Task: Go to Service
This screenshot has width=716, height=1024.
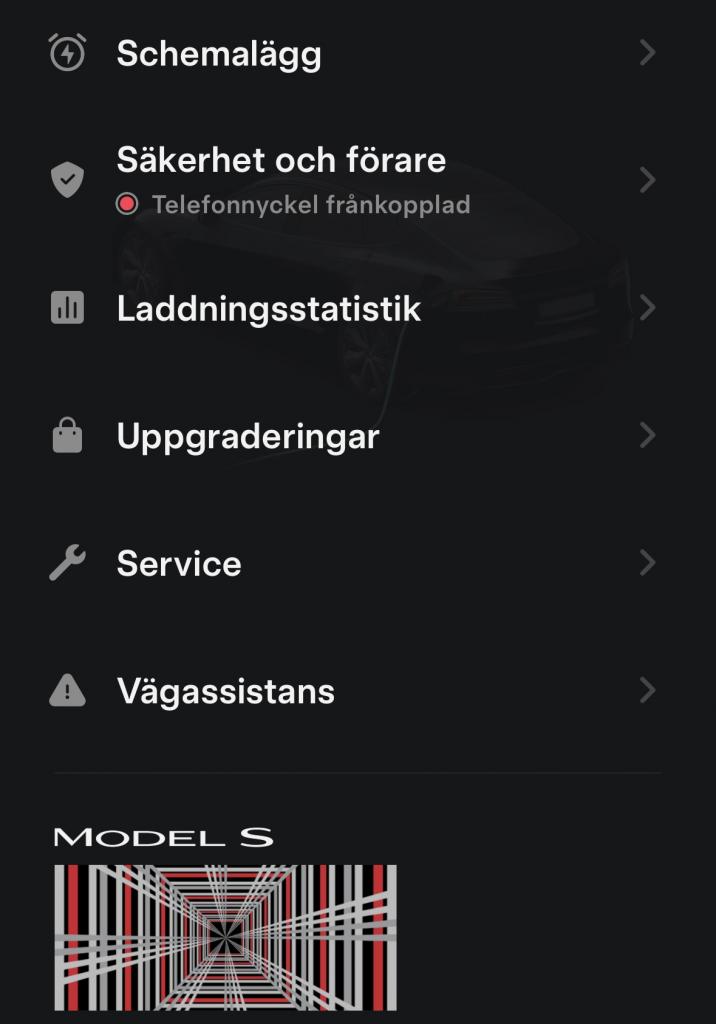Action: point(179,564)
